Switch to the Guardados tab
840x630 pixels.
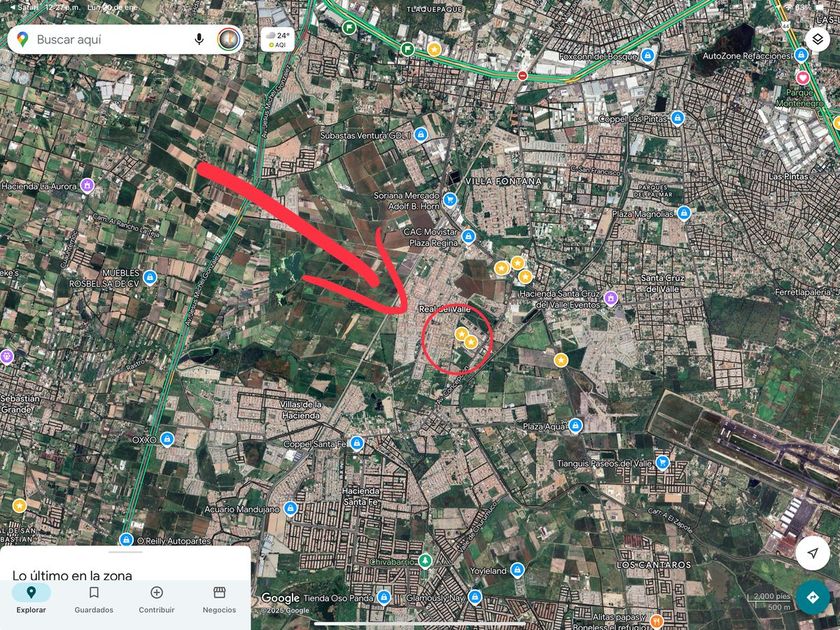tap(93, 599)
